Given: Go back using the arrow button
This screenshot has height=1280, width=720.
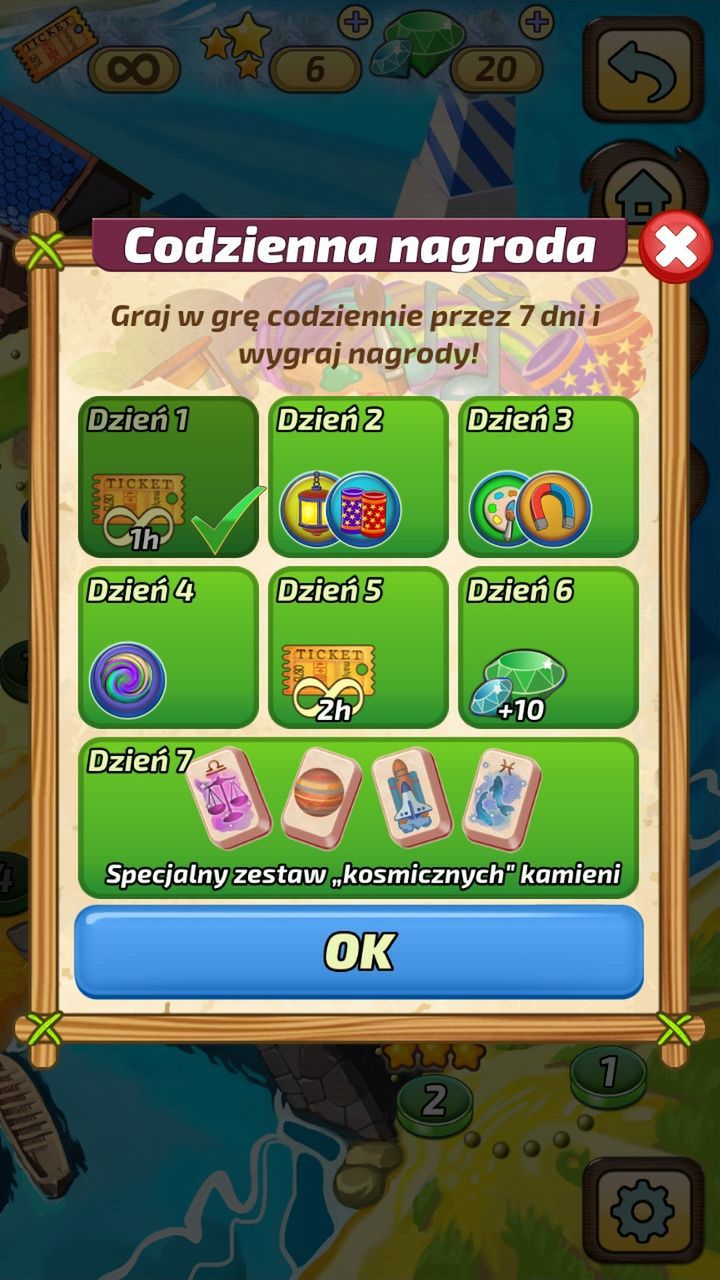Looking at the screenshot, I should click(x=643, y=69).
